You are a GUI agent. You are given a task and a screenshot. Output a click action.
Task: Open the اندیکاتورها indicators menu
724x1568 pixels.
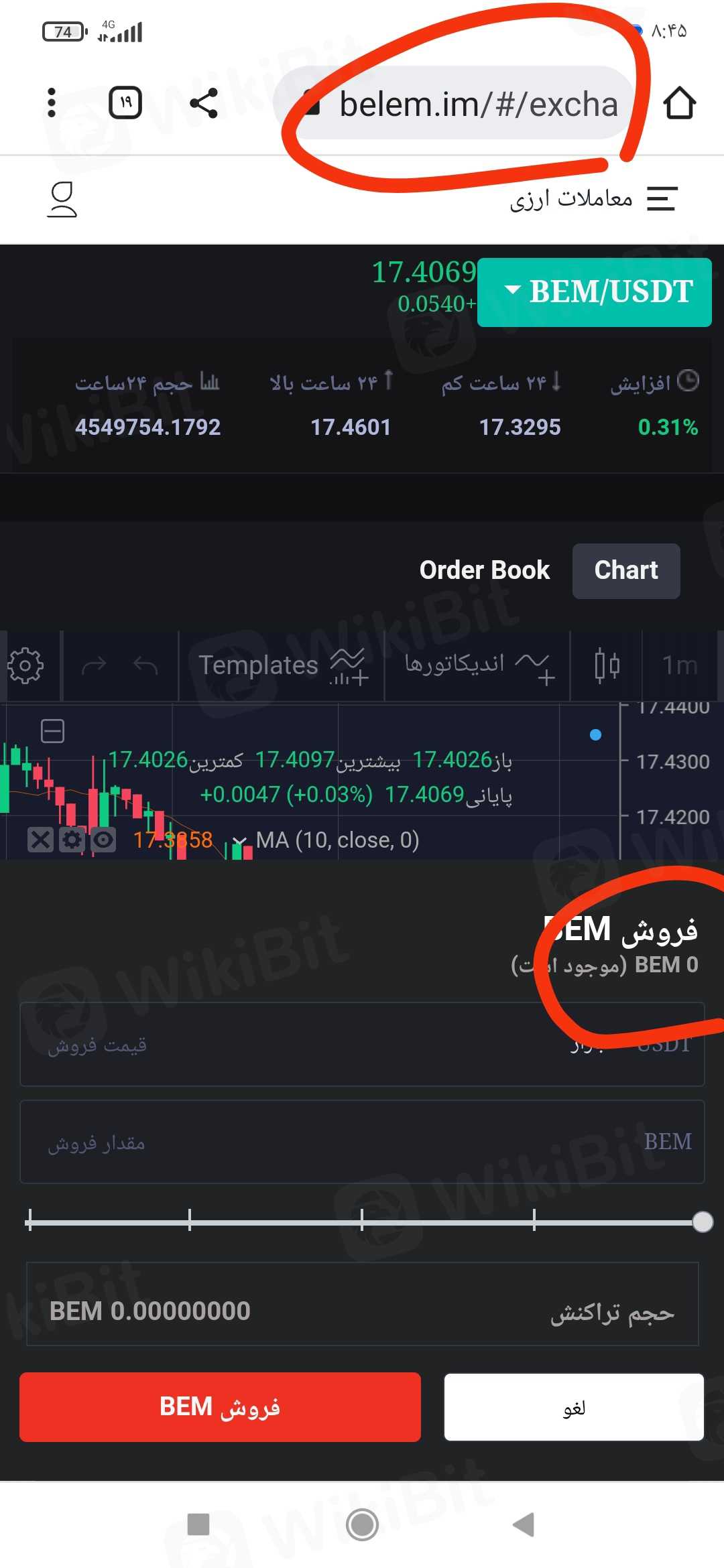[477, 665]
